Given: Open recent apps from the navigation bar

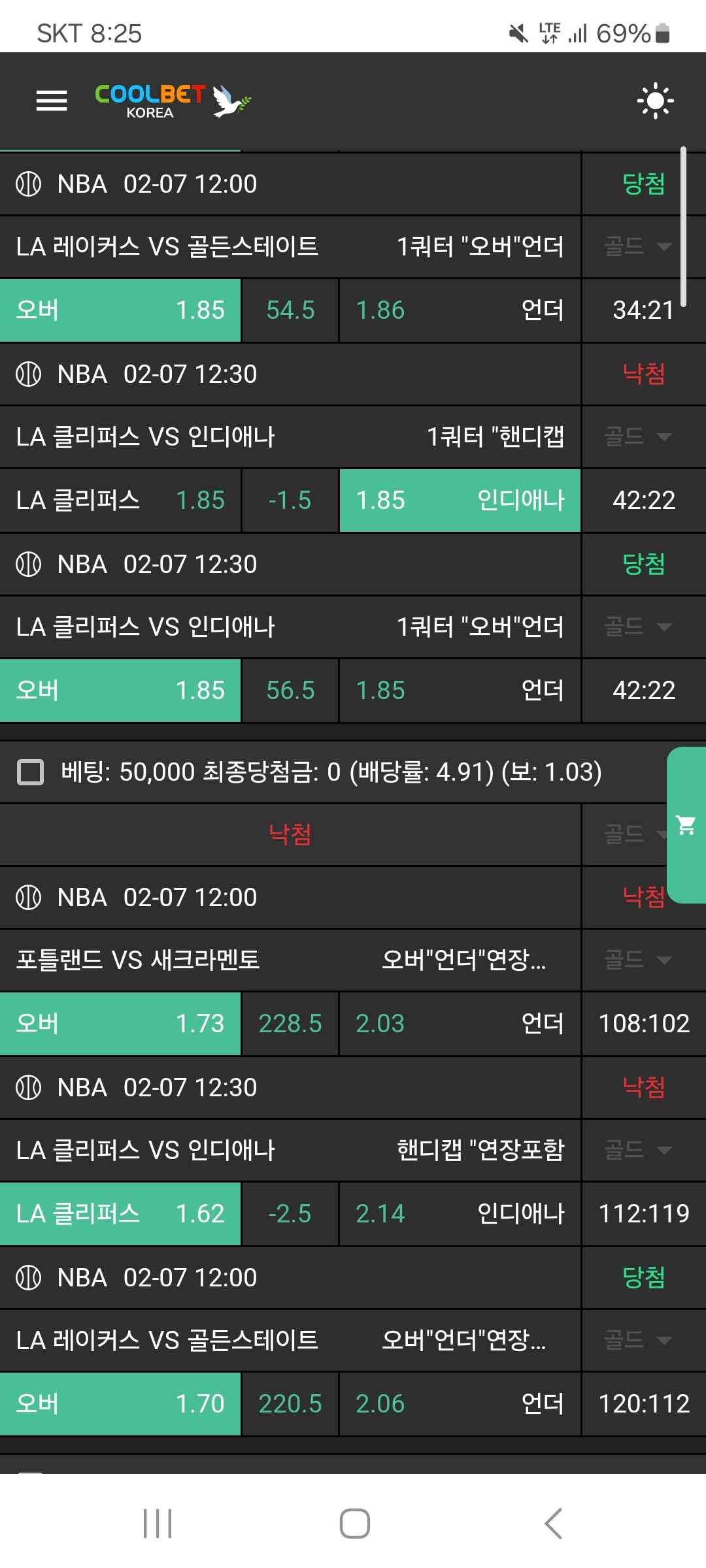Looking at the screenshot, I should coord(158,1524).
